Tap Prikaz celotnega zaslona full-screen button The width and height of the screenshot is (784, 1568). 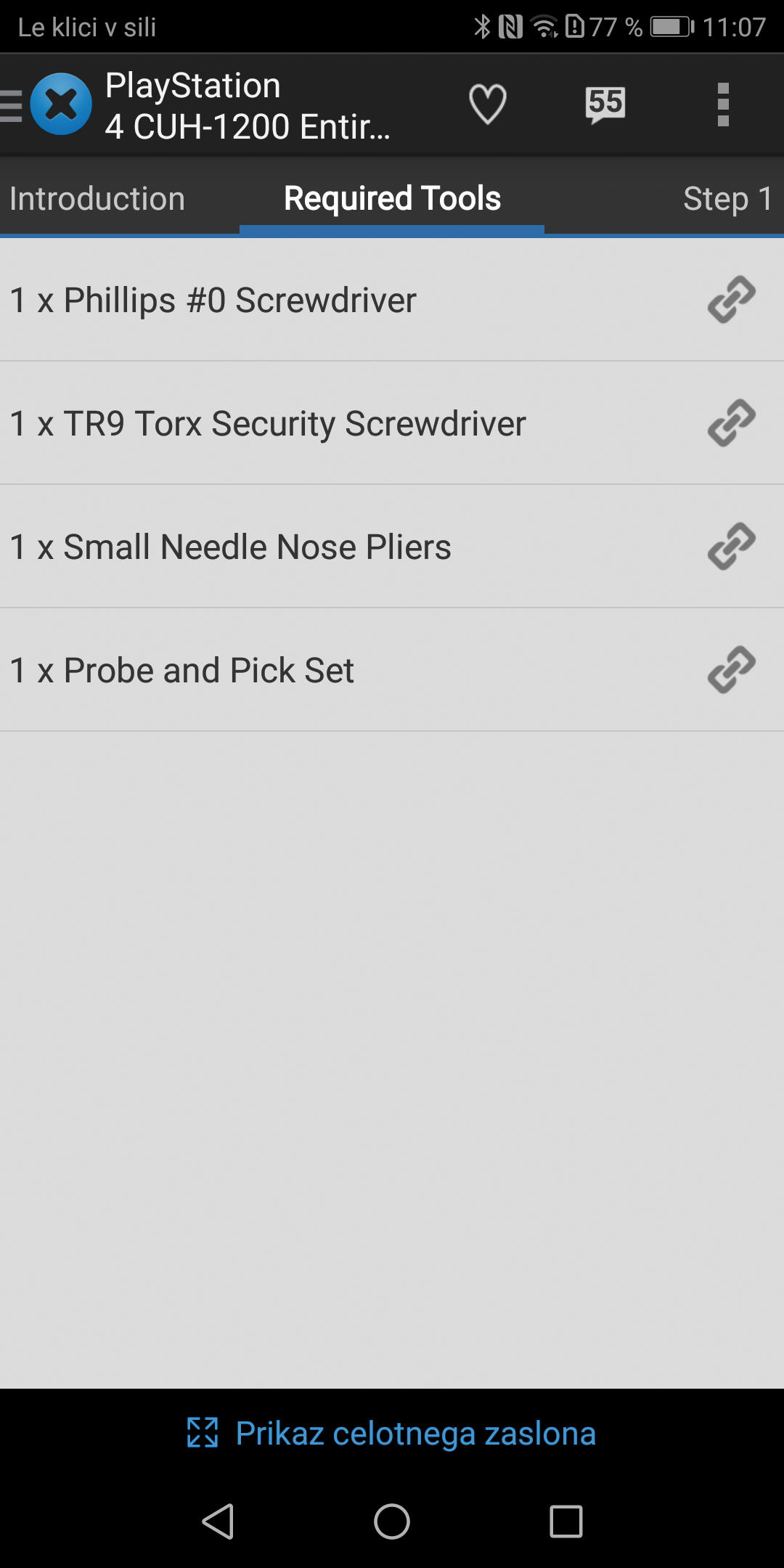(x=392, y=1434)
